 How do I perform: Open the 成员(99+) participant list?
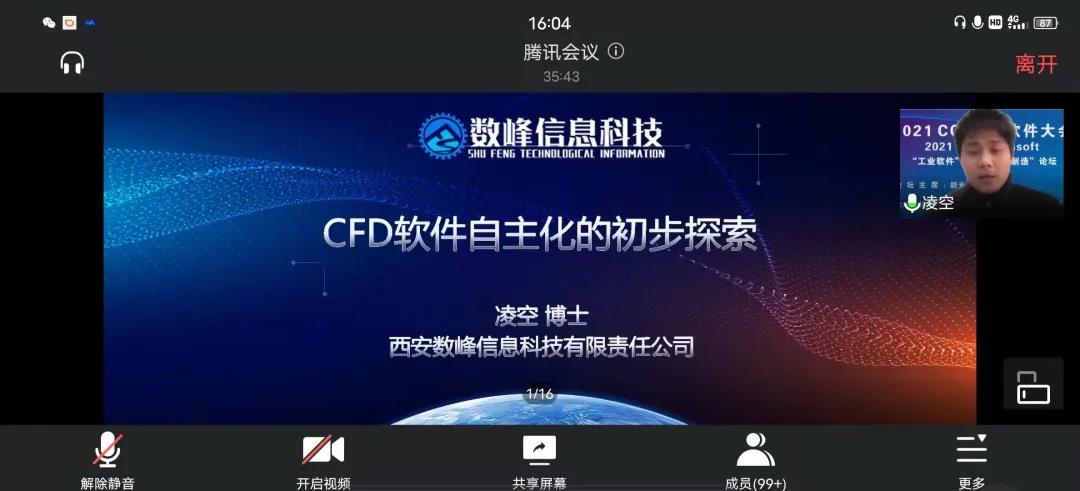click(x=756, y=459)
